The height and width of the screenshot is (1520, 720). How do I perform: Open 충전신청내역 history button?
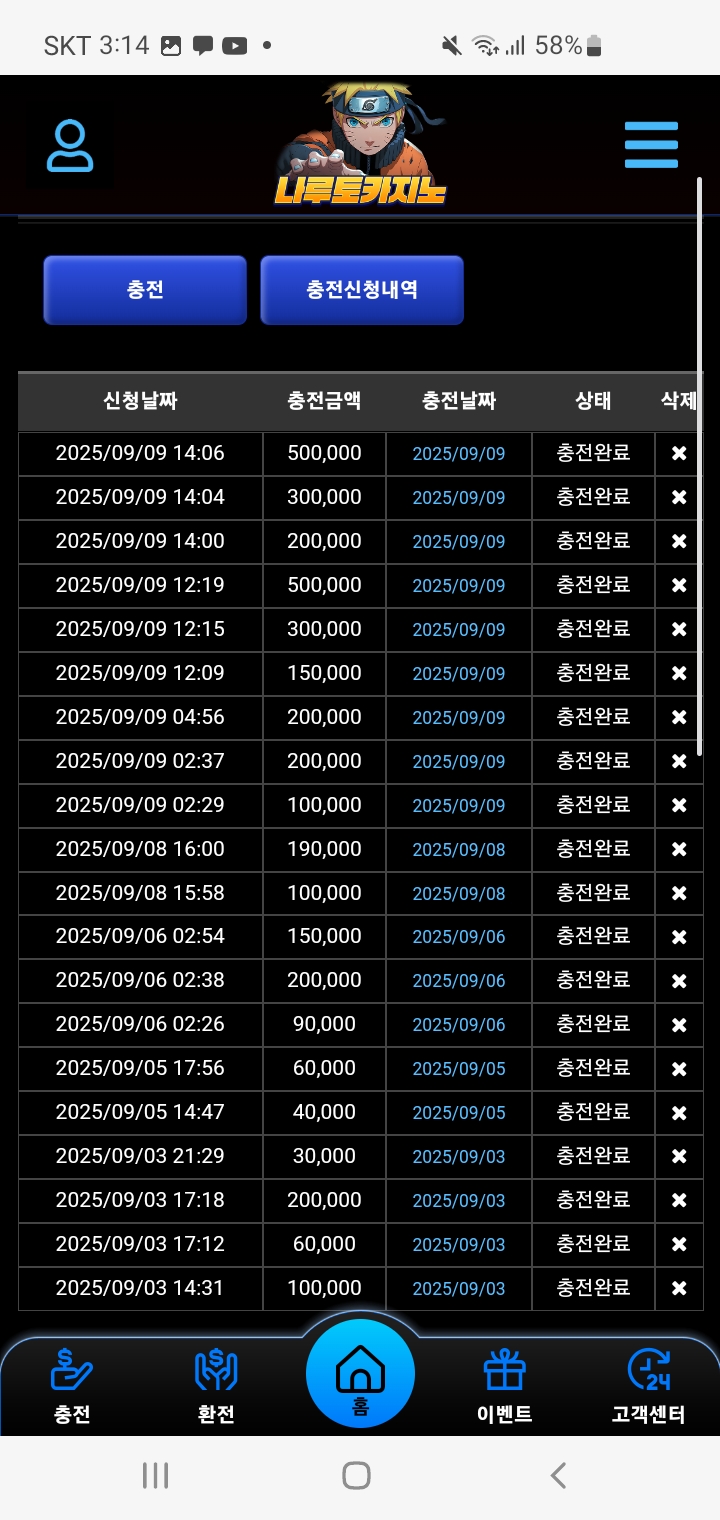[362, 290]
